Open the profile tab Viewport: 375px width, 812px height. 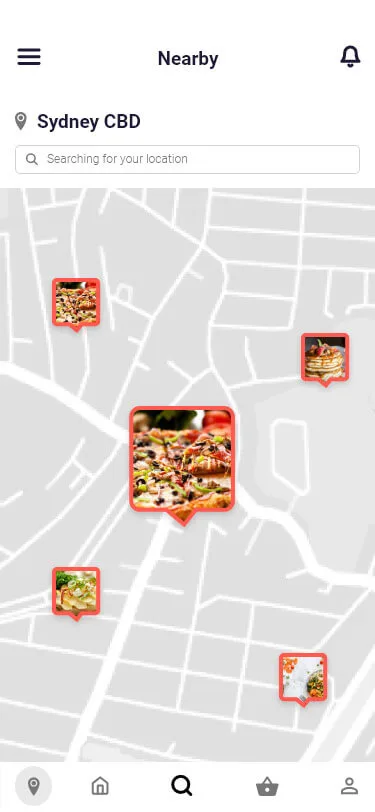tap(350, 786)
